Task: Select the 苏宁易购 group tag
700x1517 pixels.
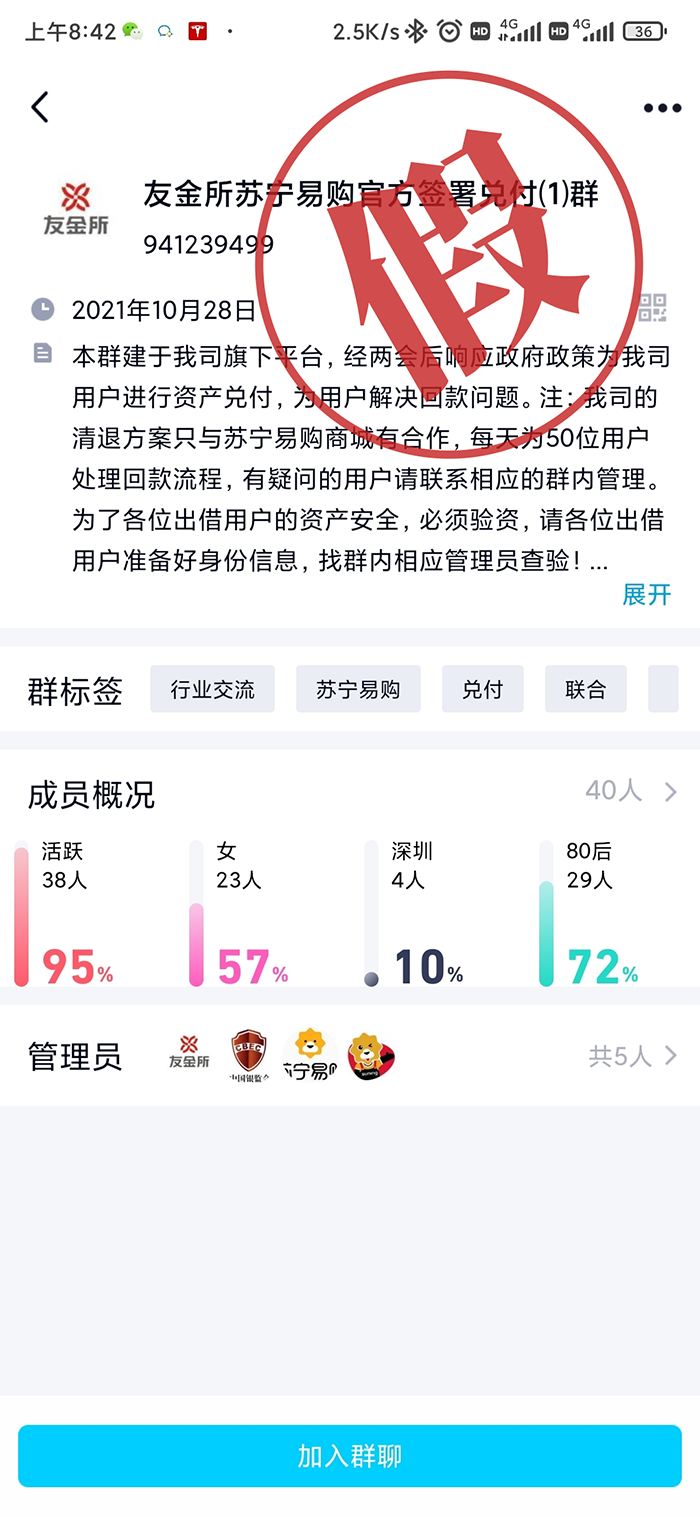Action: tap(358, 689)
